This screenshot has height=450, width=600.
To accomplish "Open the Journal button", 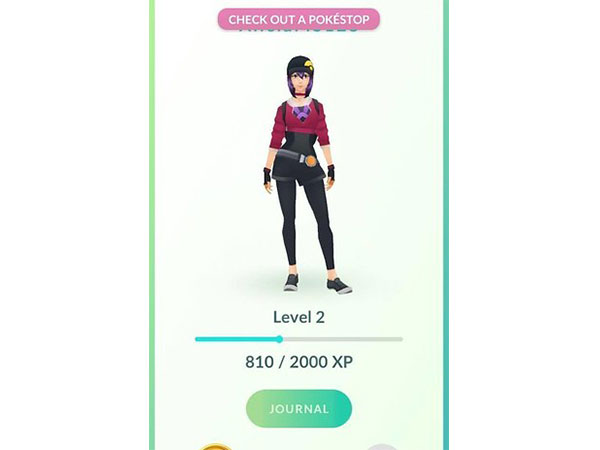I will coord(299,409).
